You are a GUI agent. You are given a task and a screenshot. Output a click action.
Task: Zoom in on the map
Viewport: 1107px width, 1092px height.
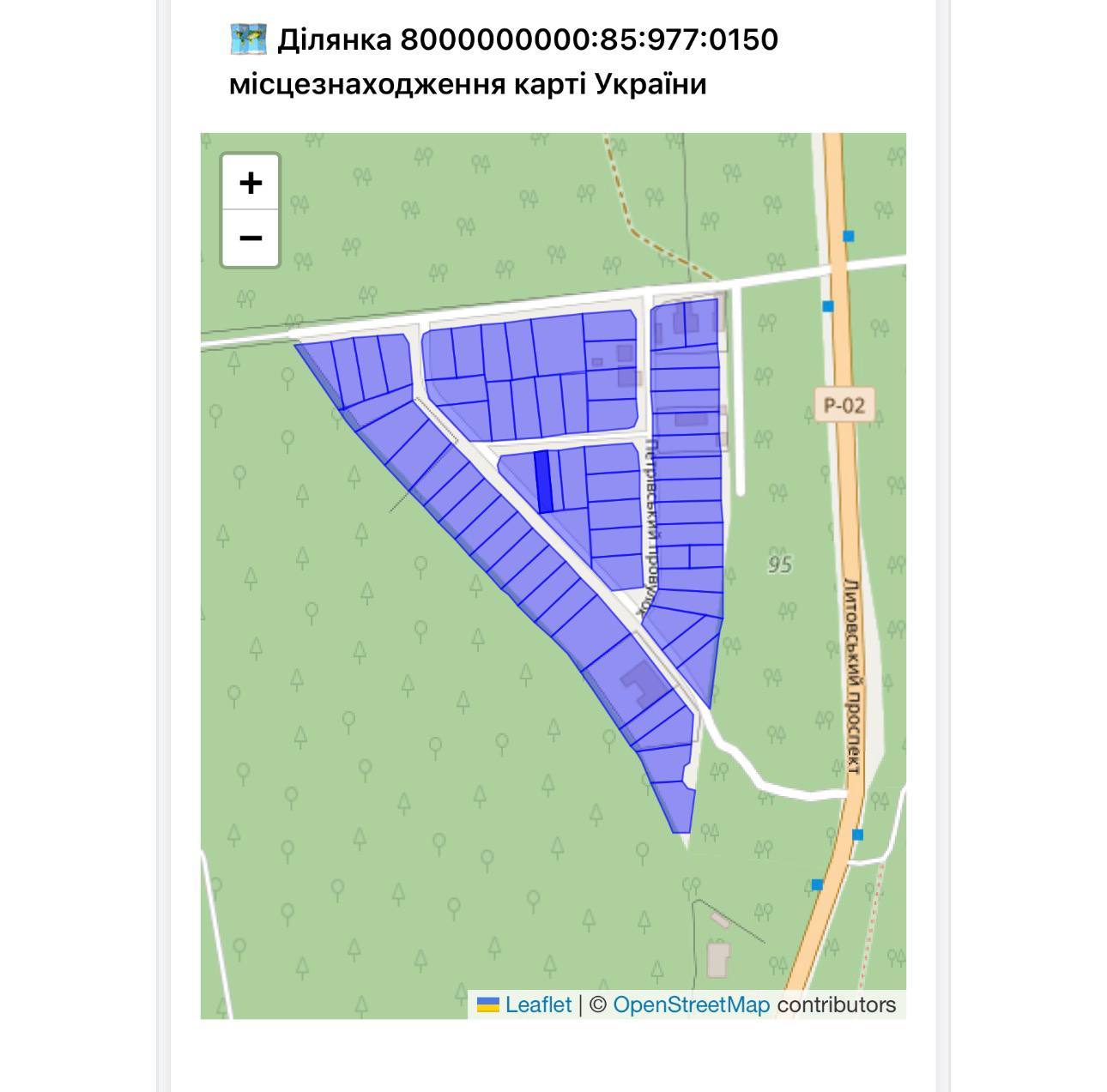pyautogui.click(x=251, y=183)
